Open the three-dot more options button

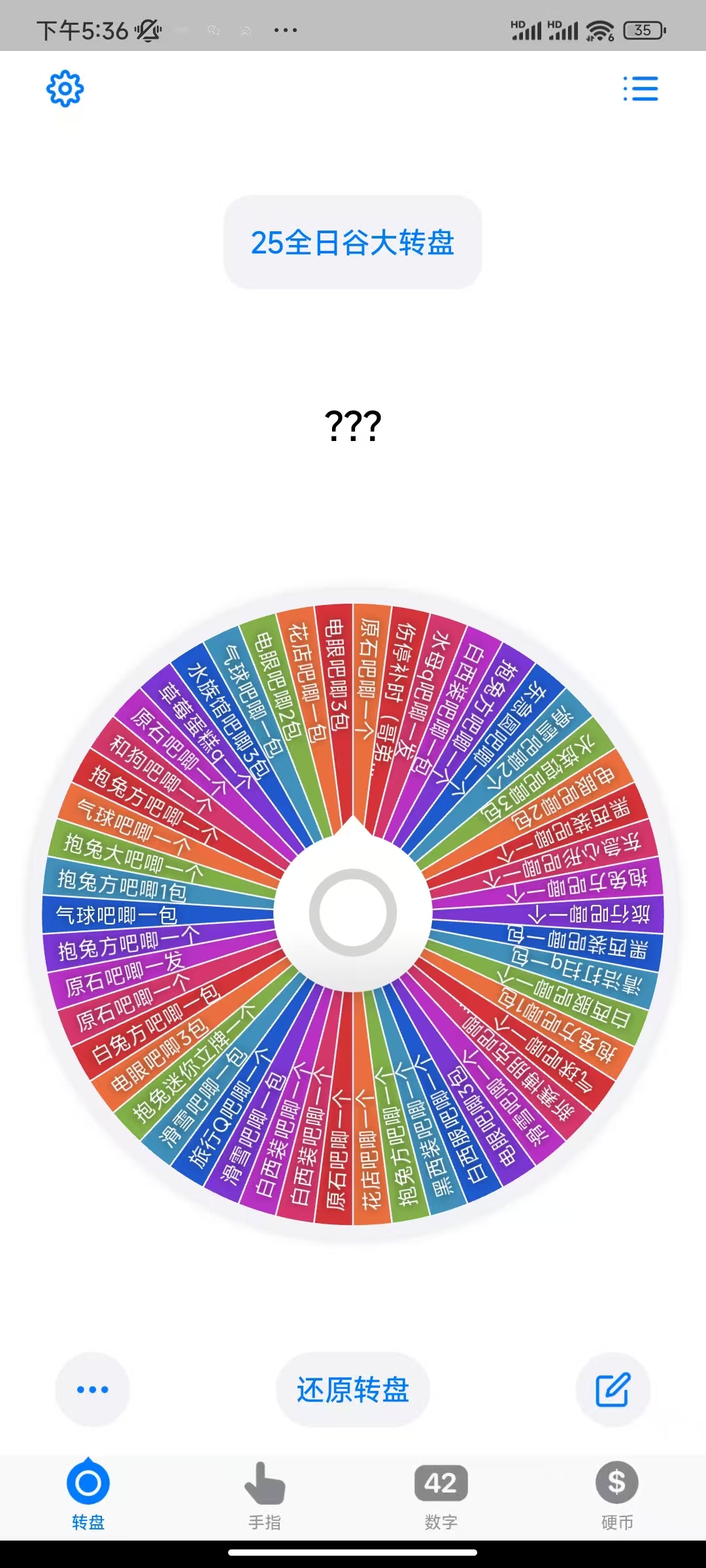coord(92,1390)
